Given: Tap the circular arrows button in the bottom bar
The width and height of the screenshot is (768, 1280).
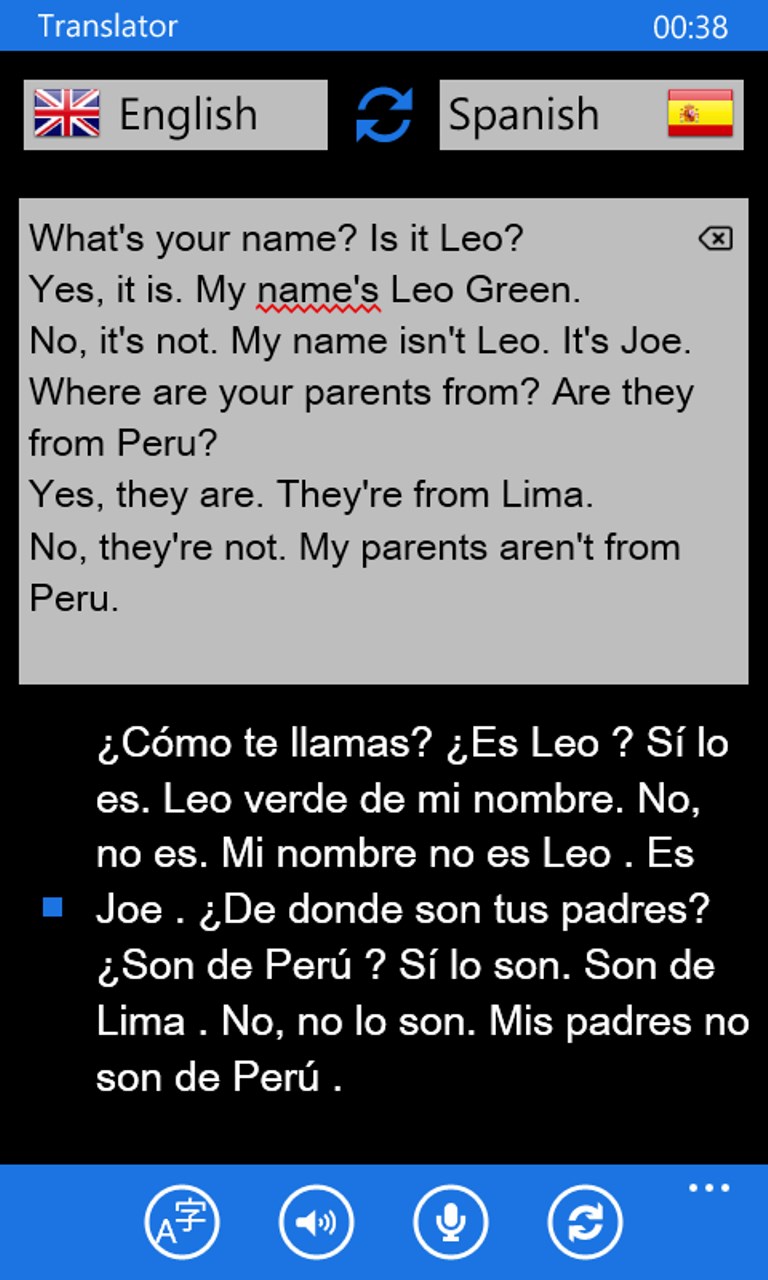Looking at the screenshot, I should 585,1221.
